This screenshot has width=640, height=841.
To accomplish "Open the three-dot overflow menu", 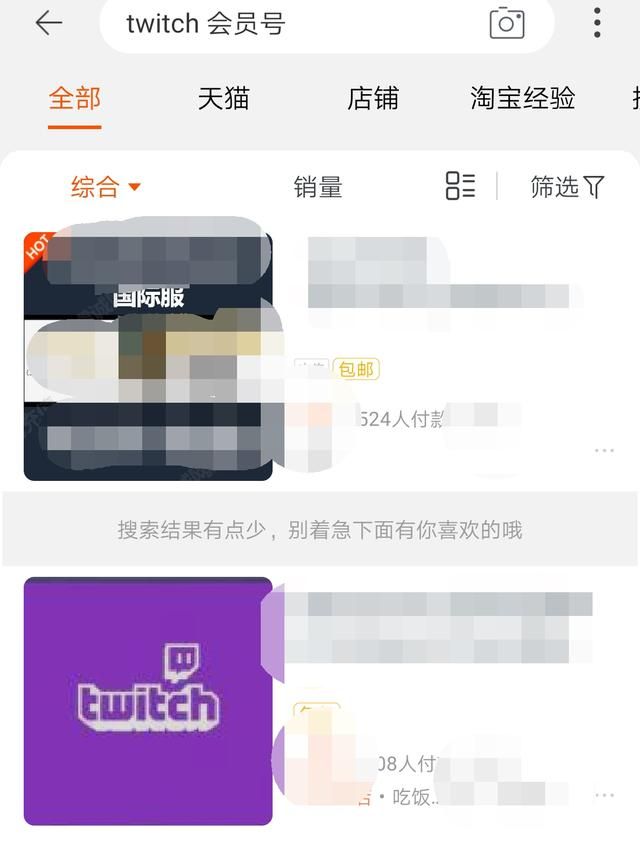I will [597, 23].
